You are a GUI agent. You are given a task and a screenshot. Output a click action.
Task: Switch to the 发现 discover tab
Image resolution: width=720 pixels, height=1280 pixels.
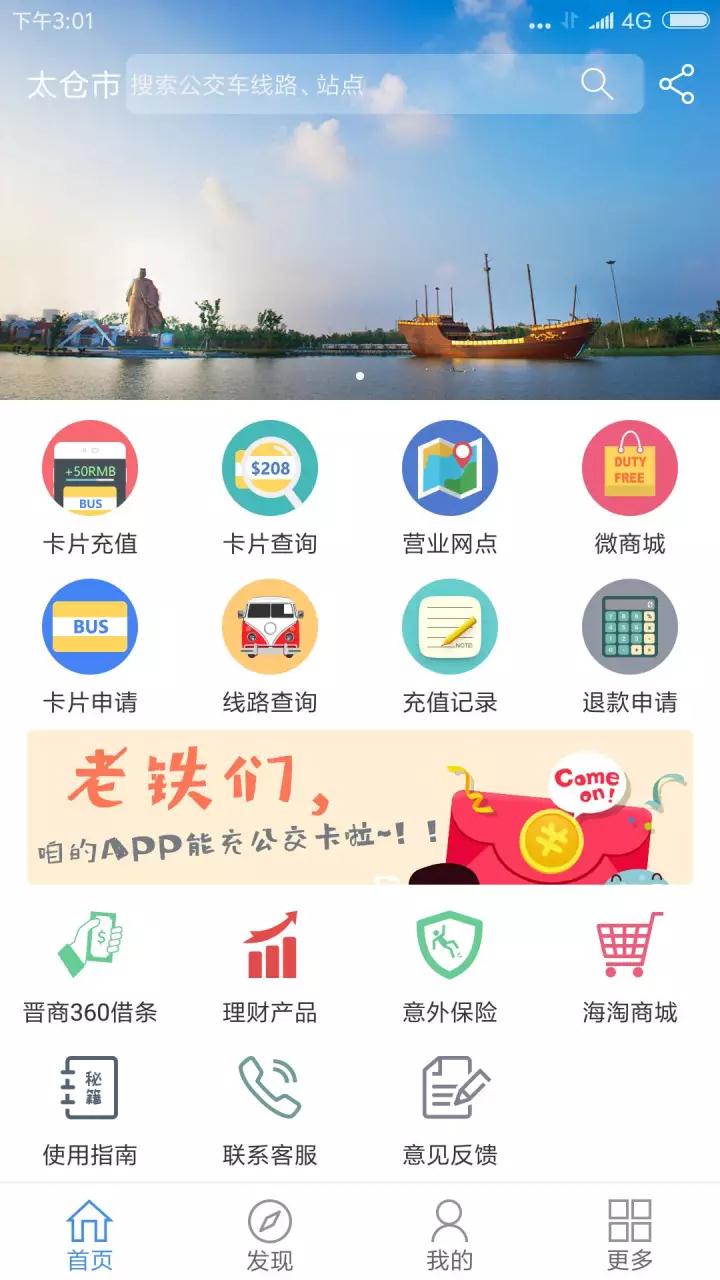click(270, 1235)
